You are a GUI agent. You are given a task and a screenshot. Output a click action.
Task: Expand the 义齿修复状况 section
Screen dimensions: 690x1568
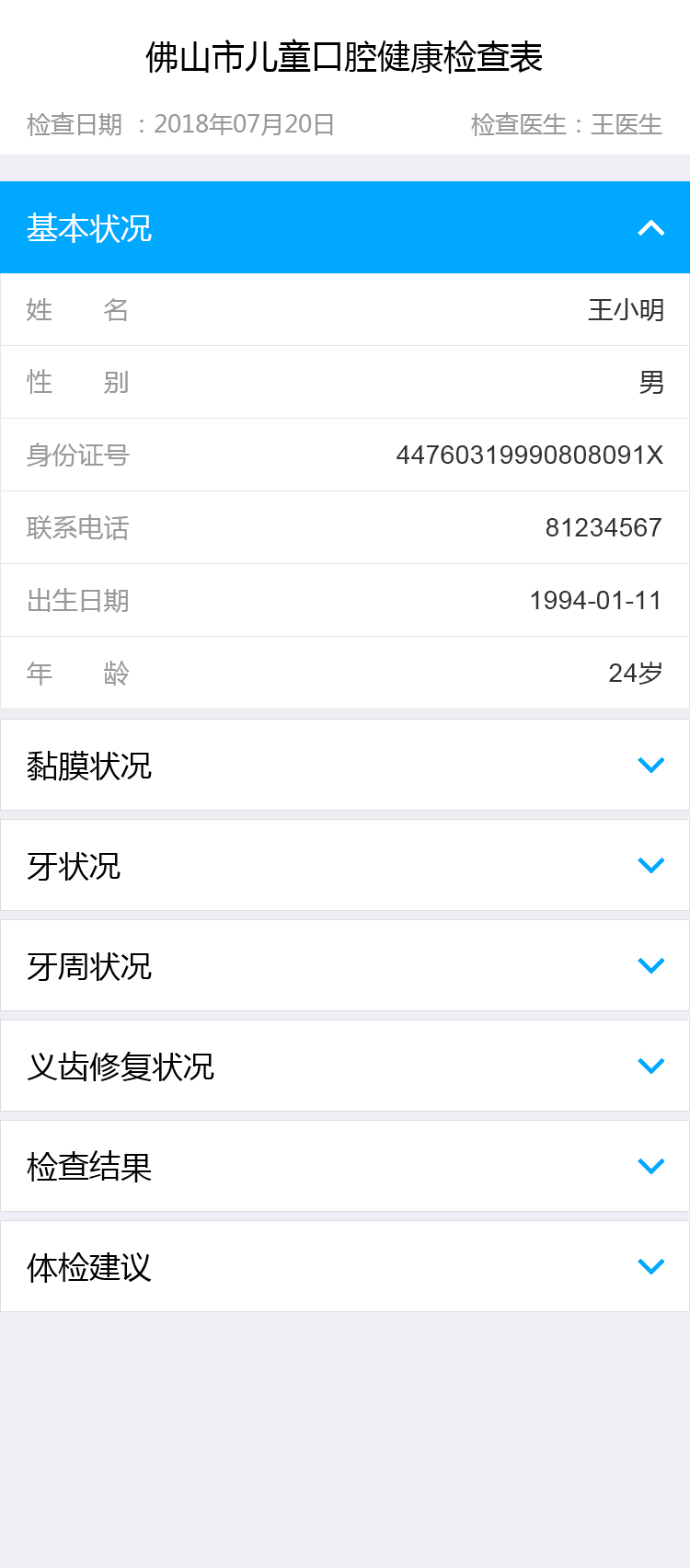click(x=650, y=1066)
